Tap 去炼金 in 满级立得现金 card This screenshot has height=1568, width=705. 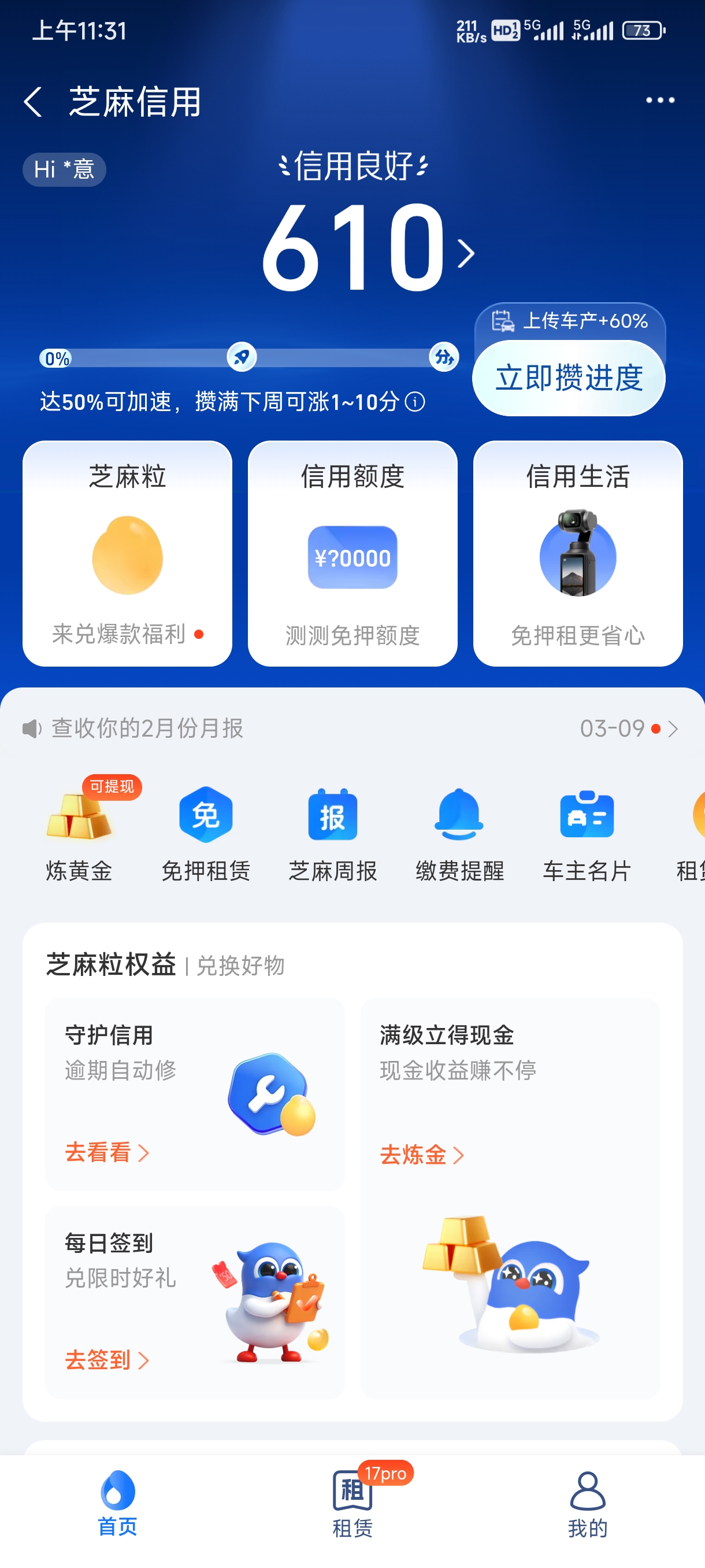[x=421, y=1155]
